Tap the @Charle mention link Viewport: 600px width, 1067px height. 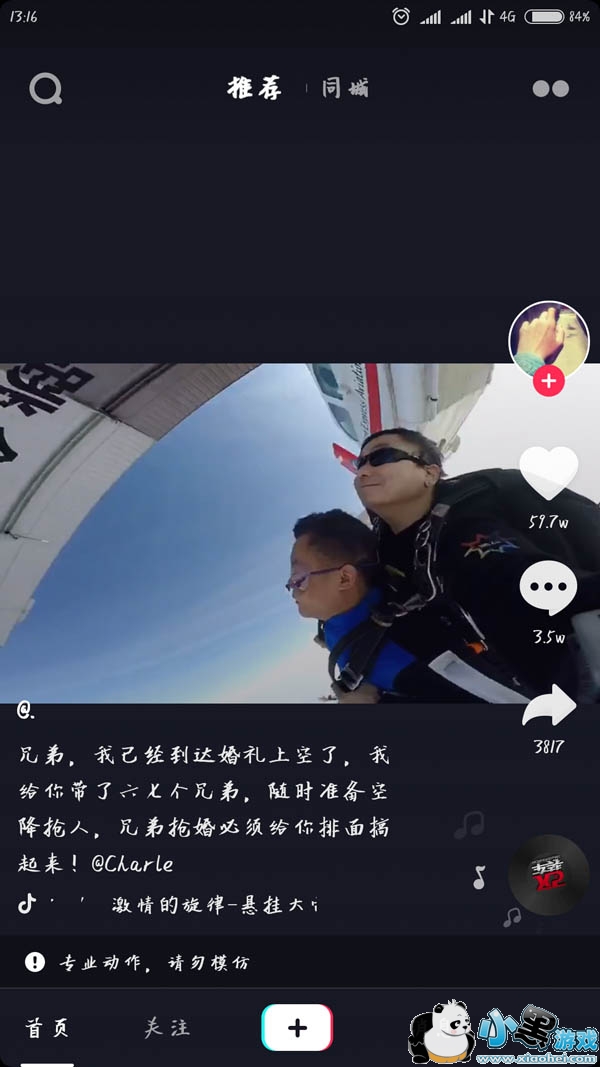click(x=132, y=864)
